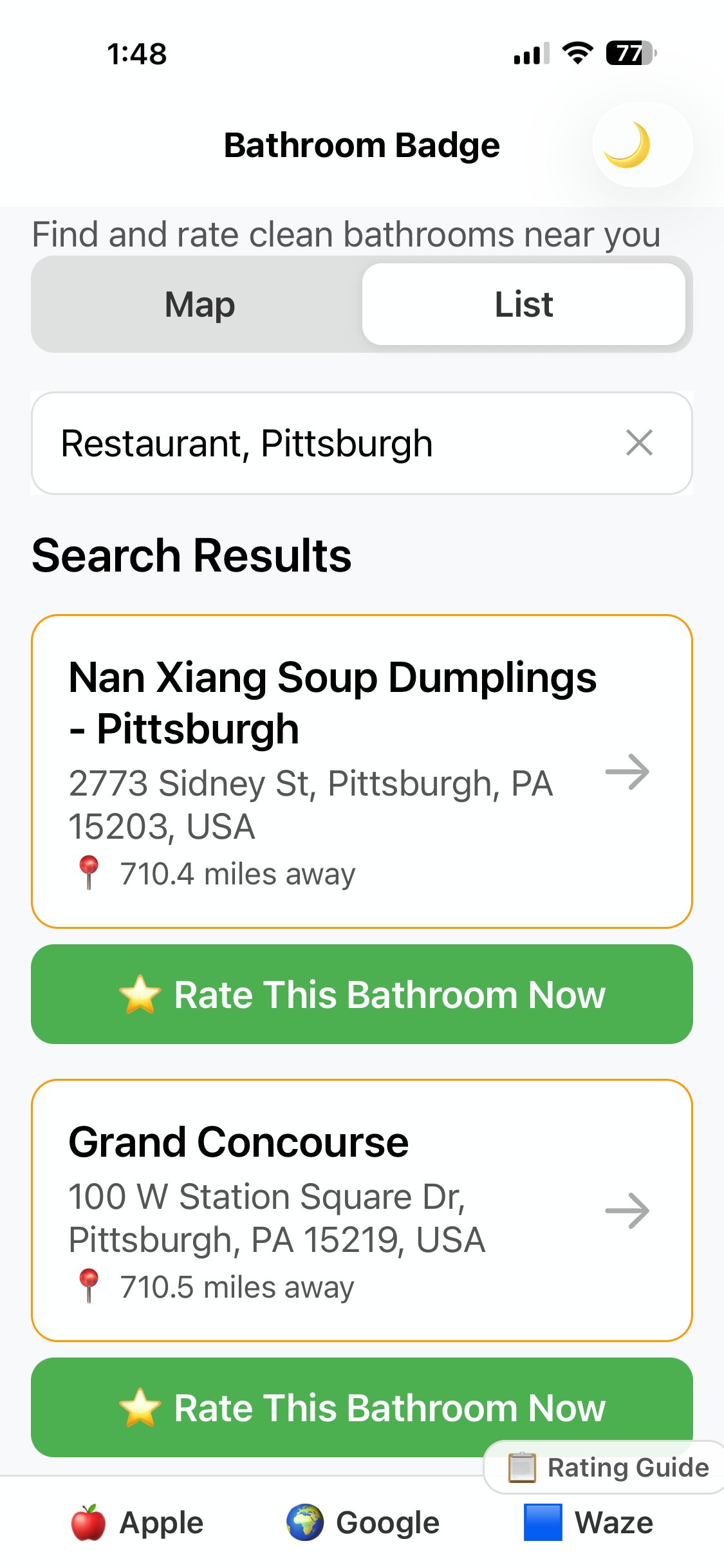
Task: Switch to the Map view tab
Action: (198, 303)
